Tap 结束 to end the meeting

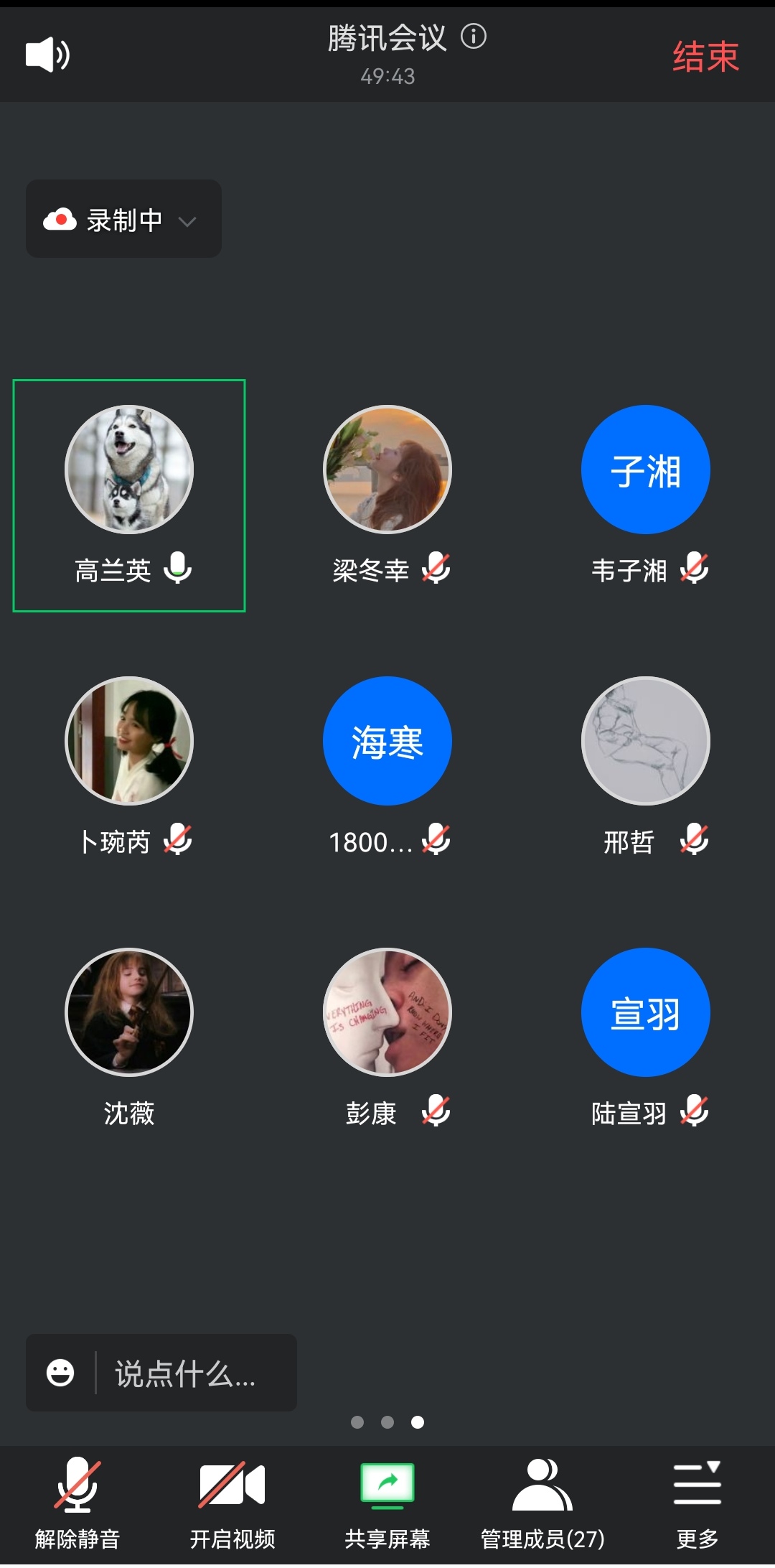click(705, 57)
